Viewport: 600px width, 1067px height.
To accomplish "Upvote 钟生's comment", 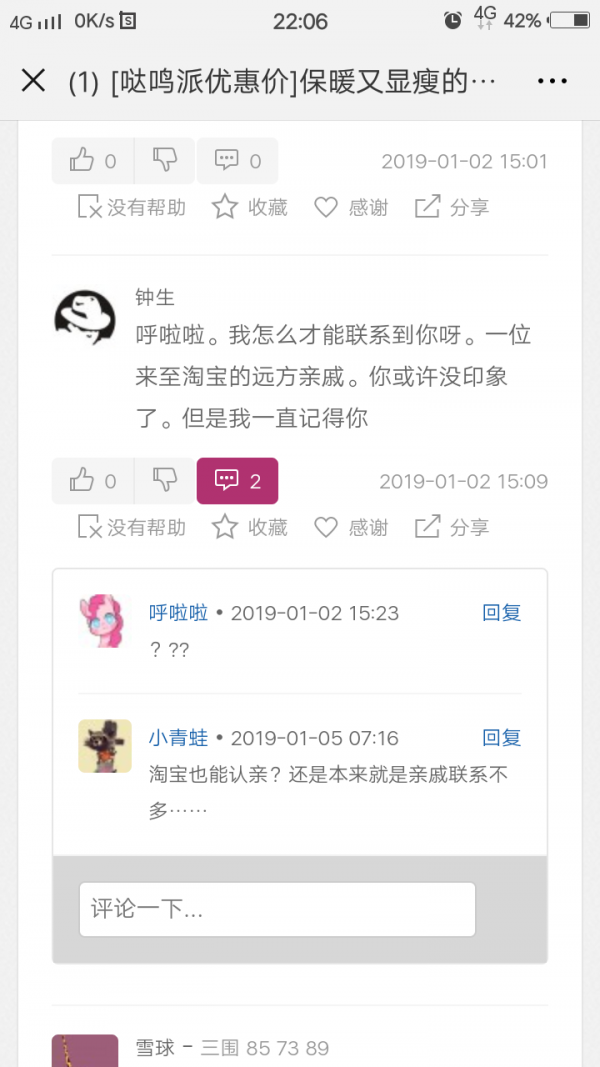I will pos(93,481).
